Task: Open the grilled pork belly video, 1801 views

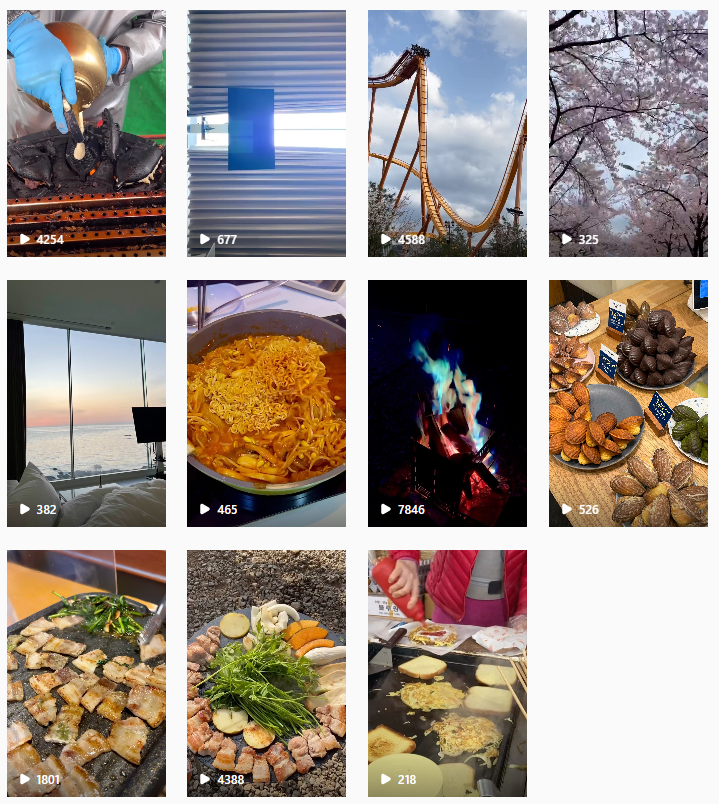Action: [86, 673]
